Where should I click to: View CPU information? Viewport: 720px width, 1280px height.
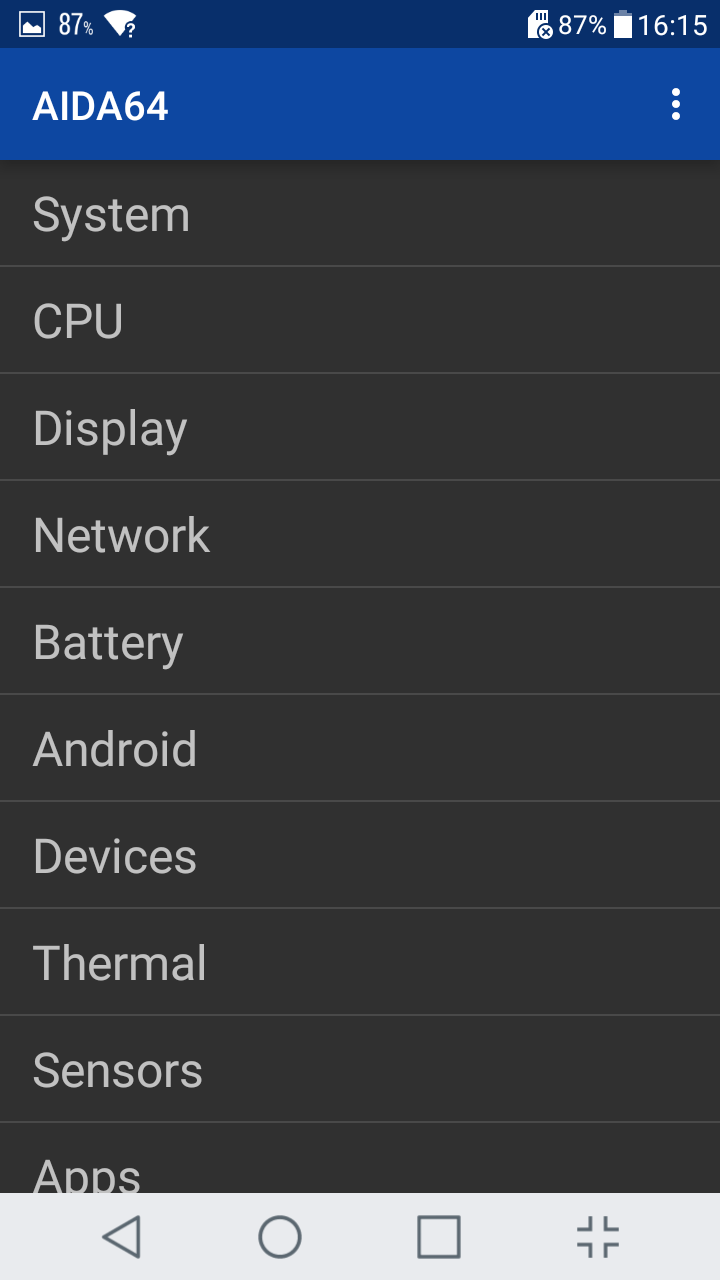point(360,320)
